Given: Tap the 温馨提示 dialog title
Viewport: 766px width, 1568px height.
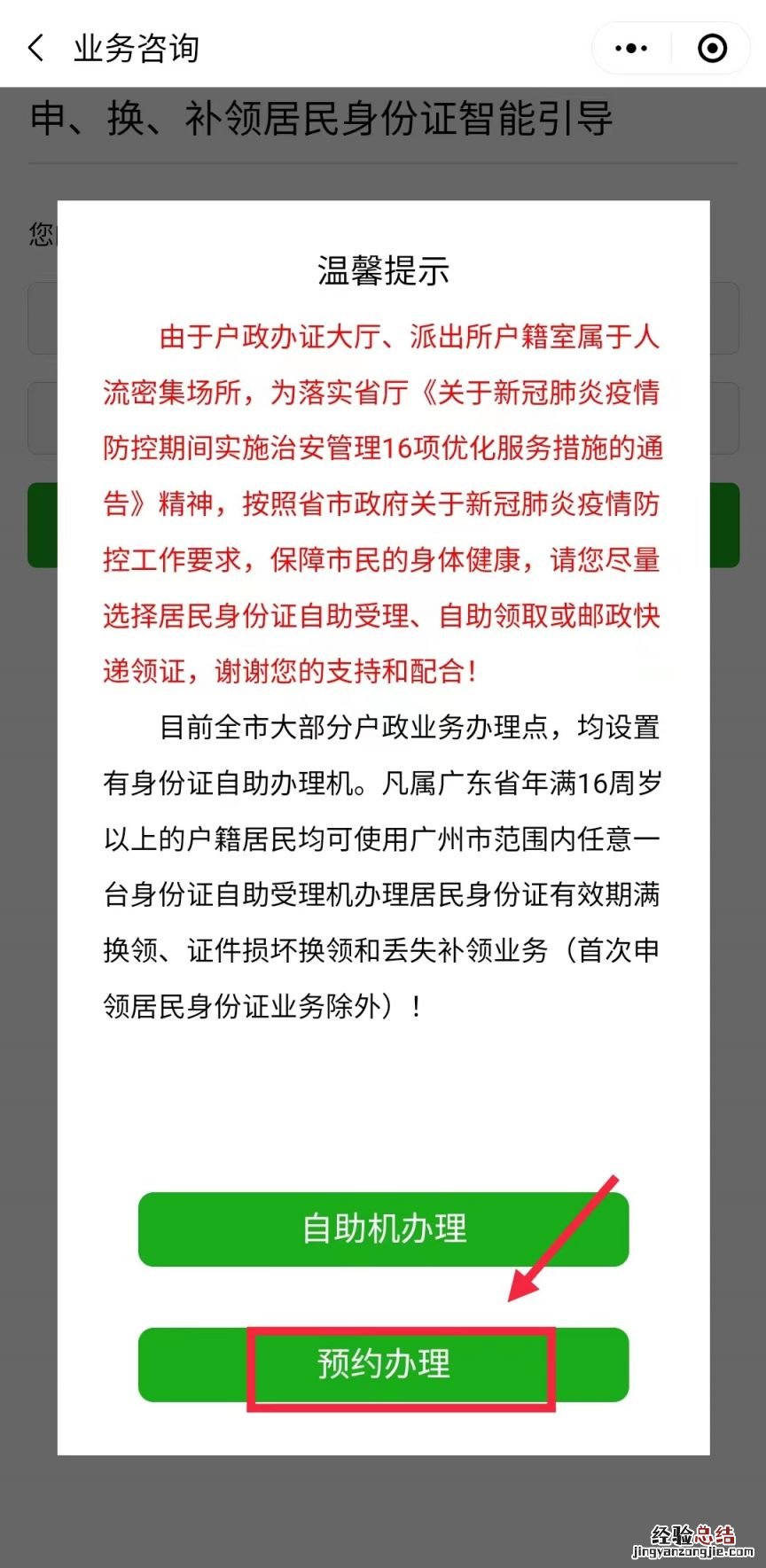Looking at the screenshot, I should (383, 271).
